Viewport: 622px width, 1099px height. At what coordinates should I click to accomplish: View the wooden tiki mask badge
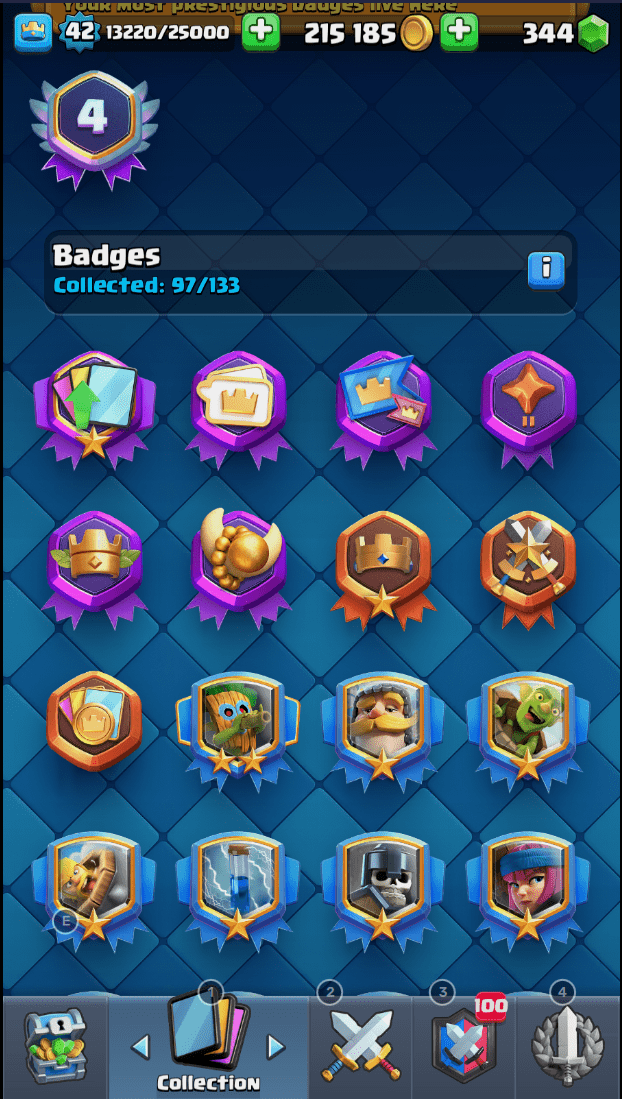tap(238, 723)
